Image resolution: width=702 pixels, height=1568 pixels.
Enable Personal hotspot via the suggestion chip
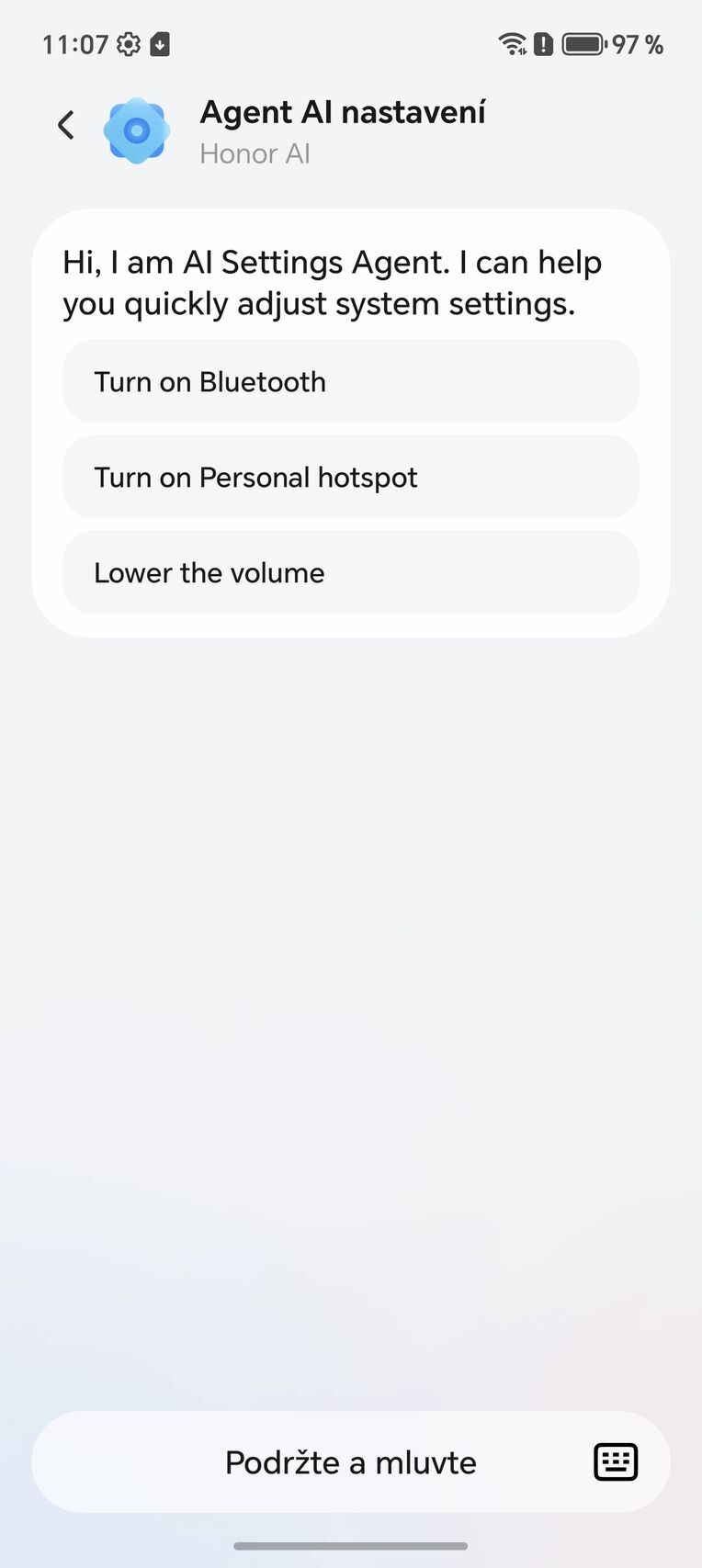click(x=350, y=477)
